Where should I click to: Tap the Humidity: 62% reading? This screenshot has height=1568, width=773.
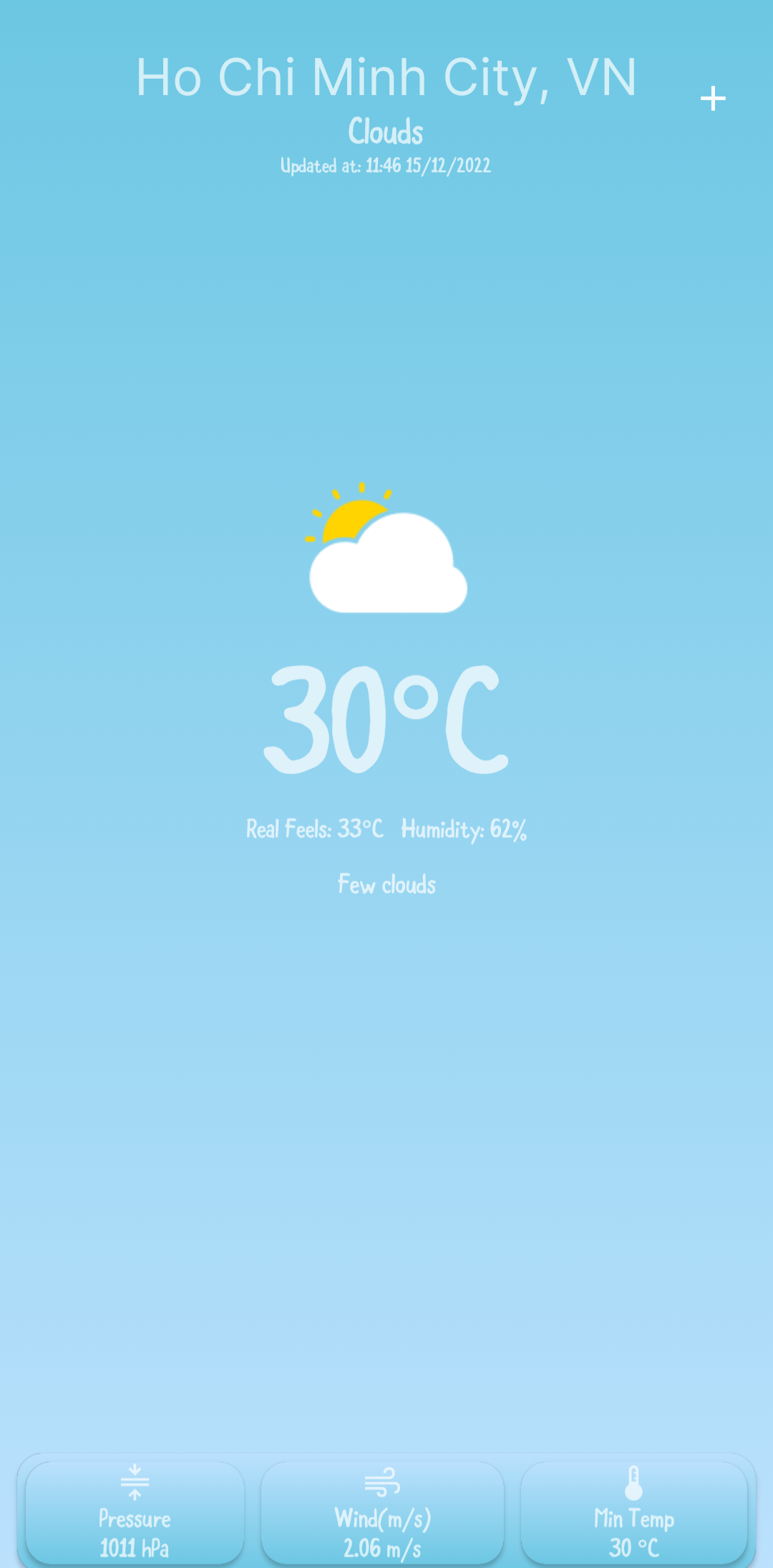pos(463,829)
